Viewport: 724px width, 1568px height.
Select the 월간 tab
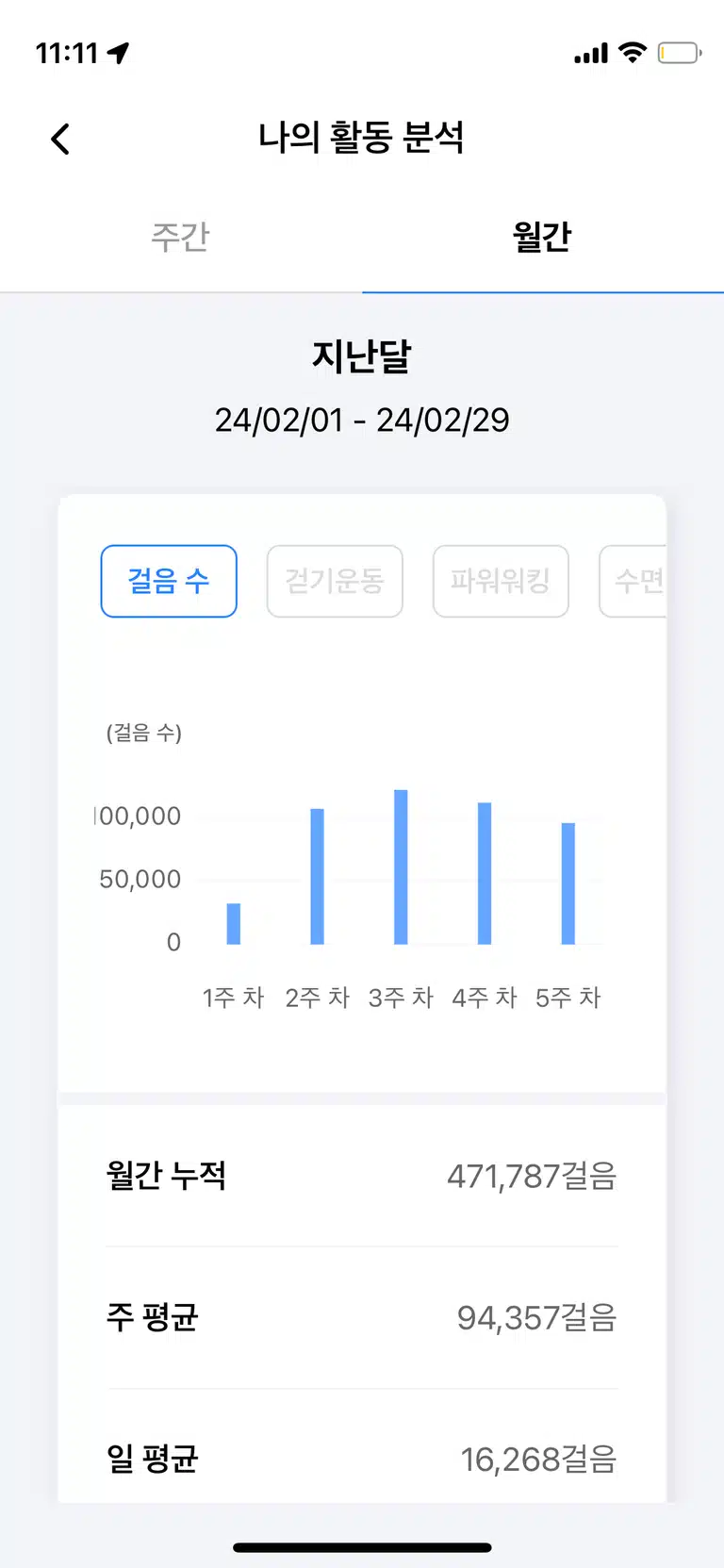[543, 236]
